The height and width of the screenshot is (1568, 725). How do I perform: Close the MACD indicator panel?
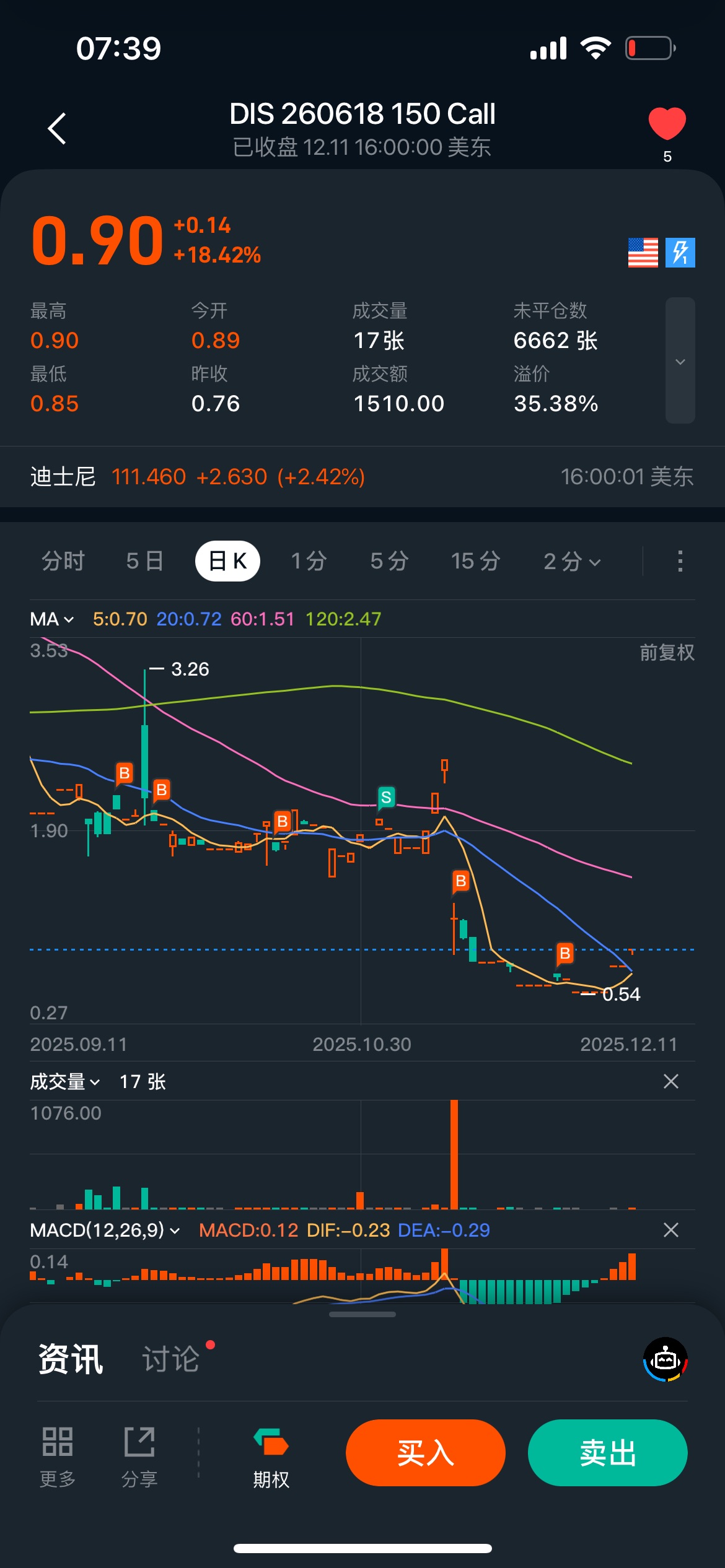coord(670,1230)
